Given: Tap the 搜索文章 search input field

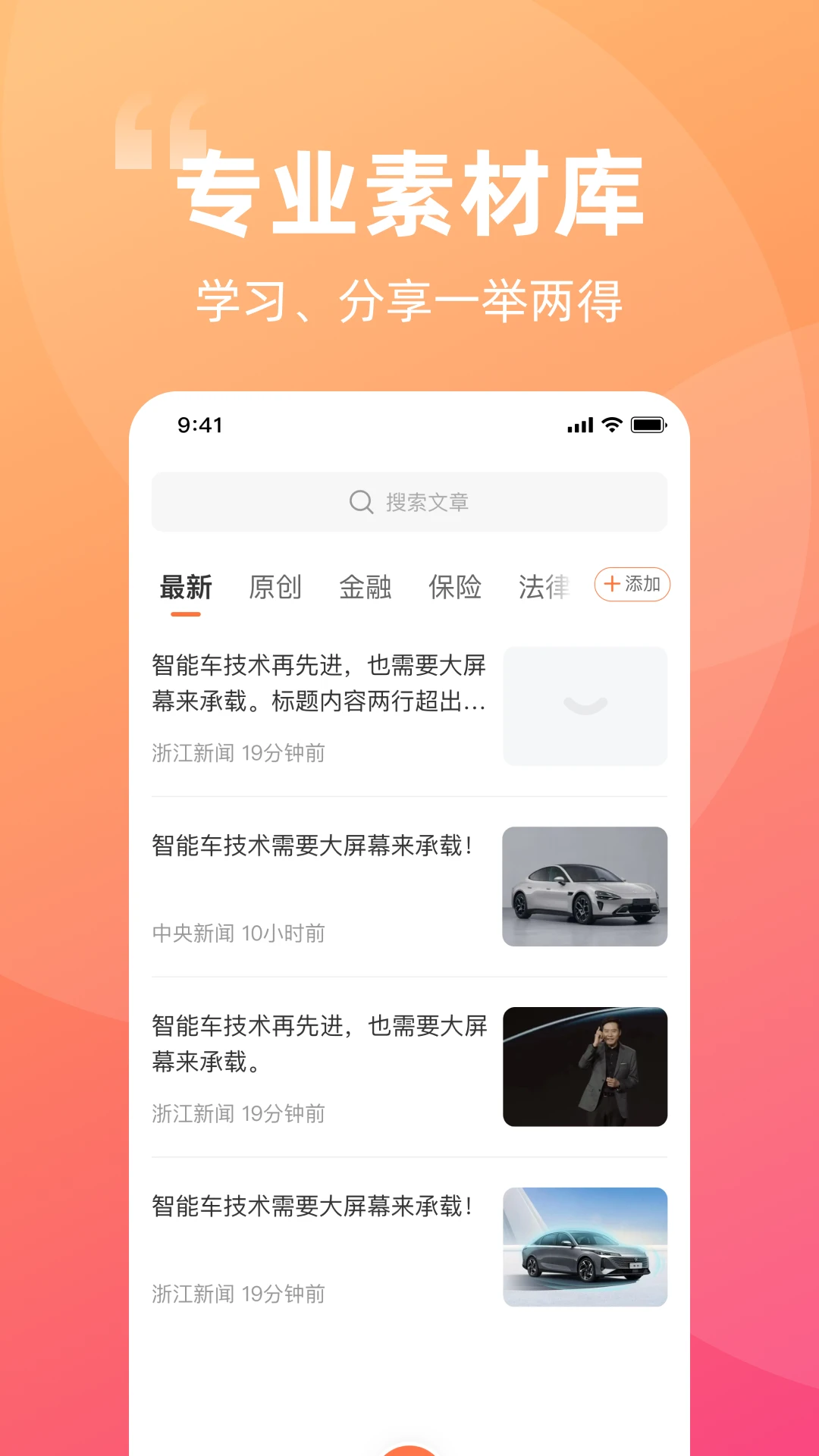Looking at the screenshot, I should click(x=409, y=502).
